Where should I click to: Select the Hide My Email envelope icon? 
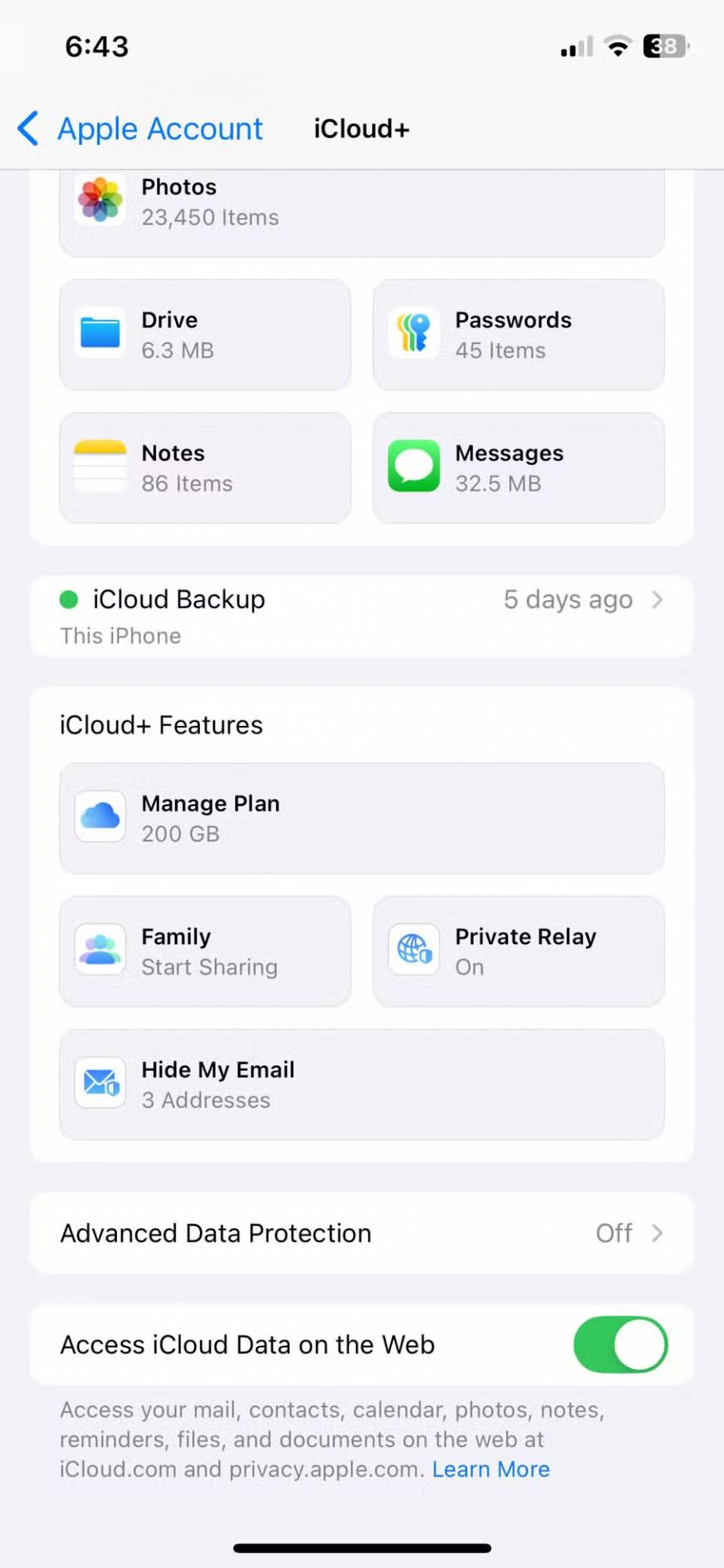pyautogui.click(x=100, y=1083)
